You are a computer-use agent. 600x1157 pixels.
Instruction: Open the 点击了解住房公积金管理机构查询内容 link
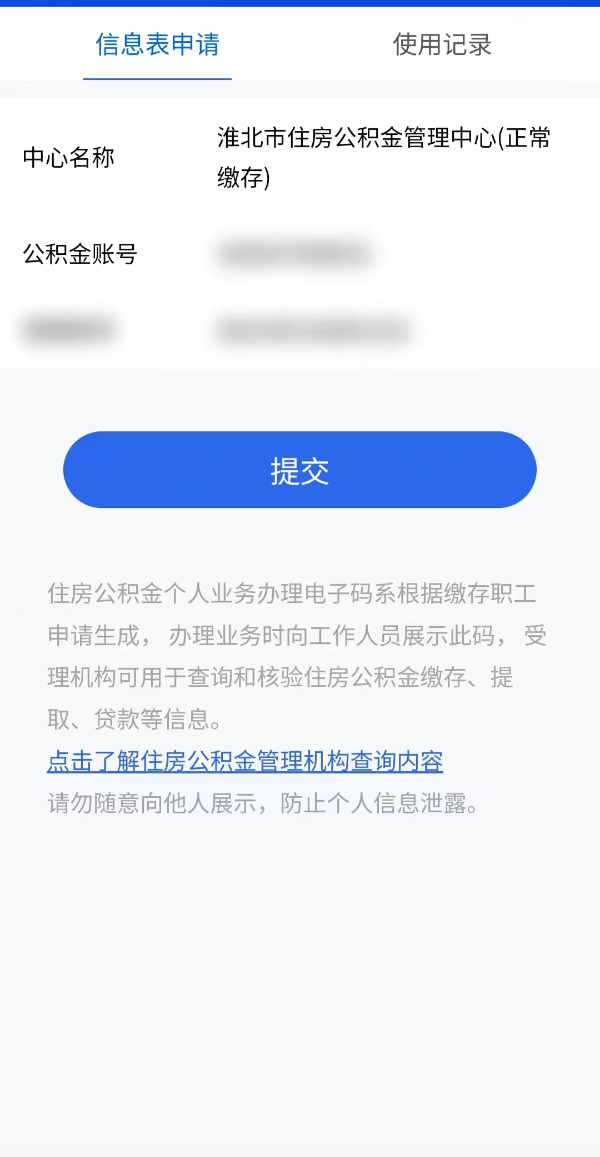[x=245, y=761]
